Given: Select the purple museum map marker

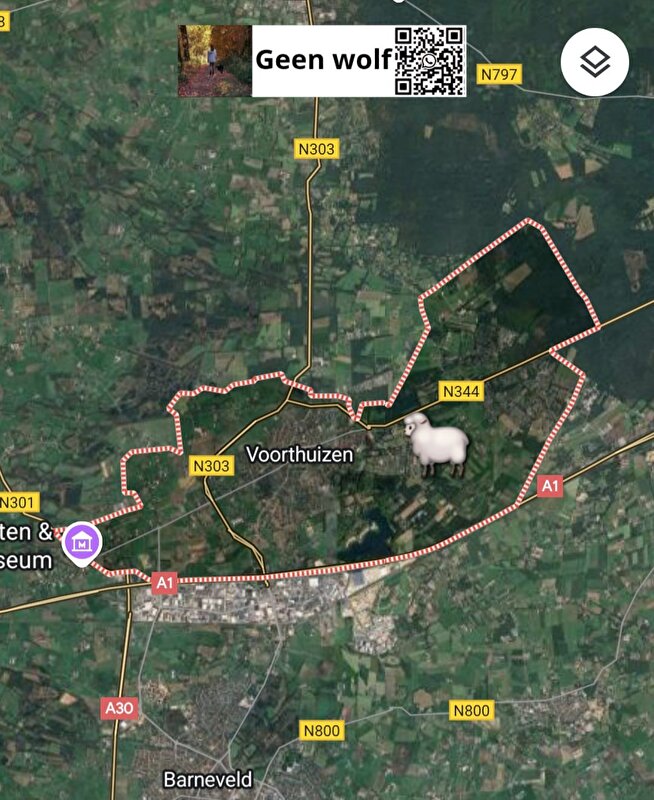Looking at the screenshot, I should click(x=80, y=544).
